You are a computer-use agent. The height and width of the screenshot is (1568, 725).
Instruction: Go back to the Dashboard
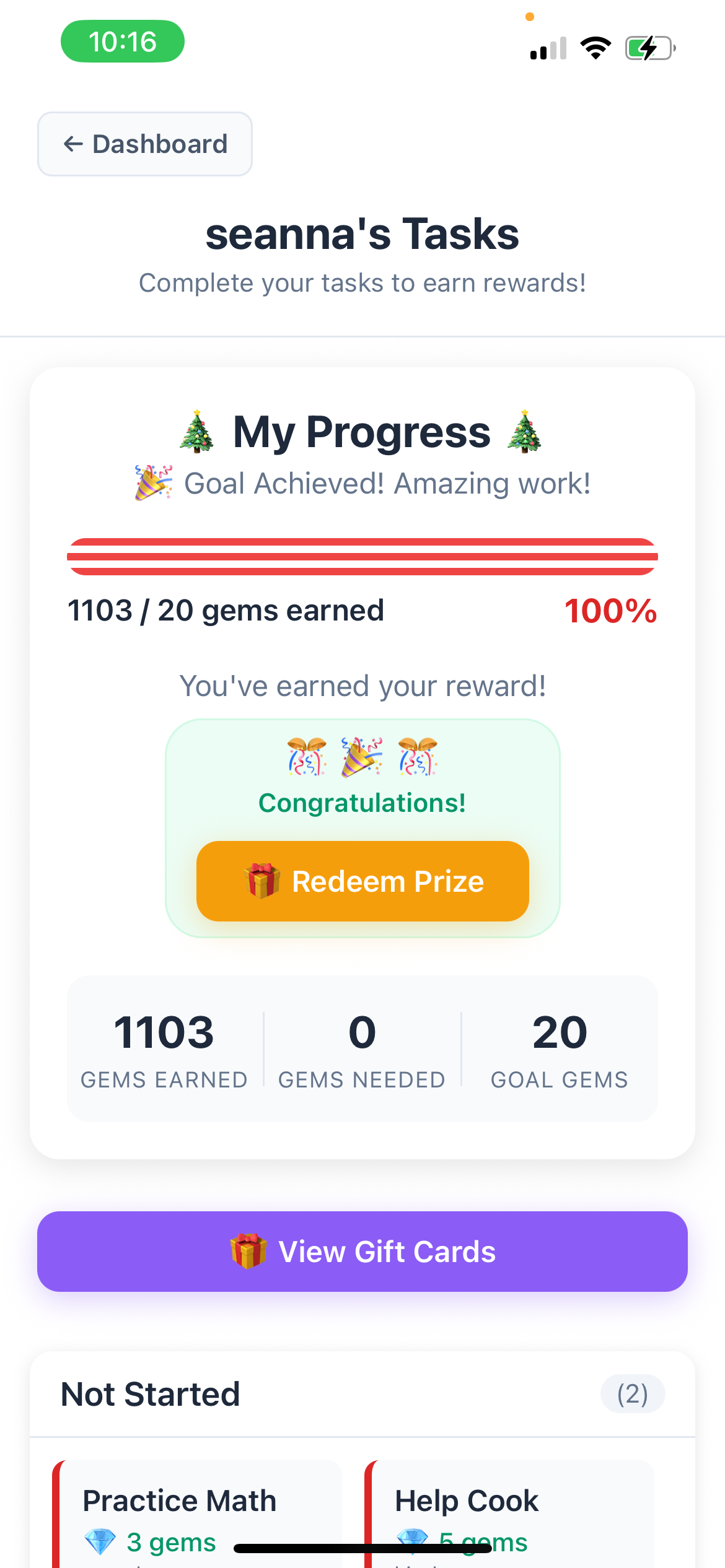pyautogui.click(x=145, y=144)
